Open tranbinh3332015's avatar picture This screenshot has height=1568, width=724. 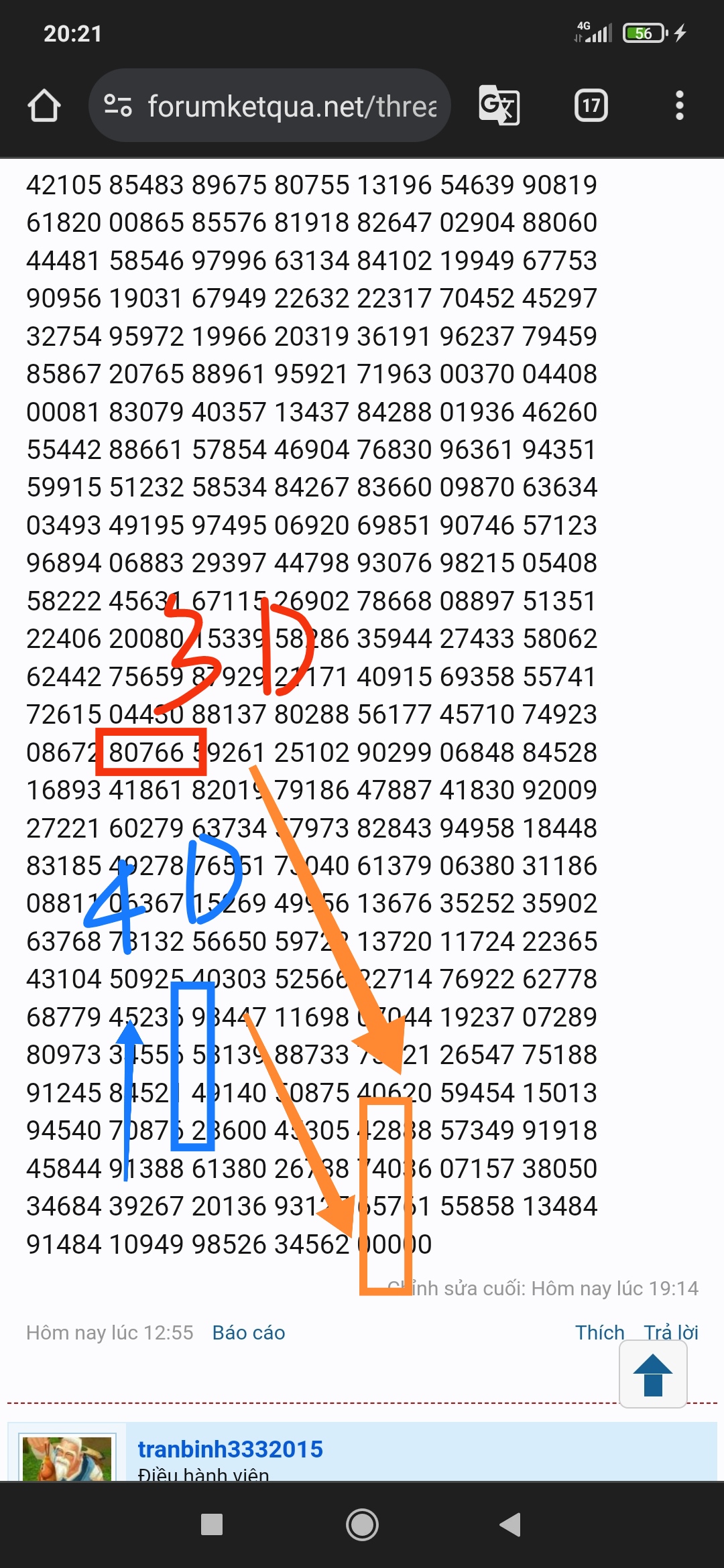coord(67,1458)
